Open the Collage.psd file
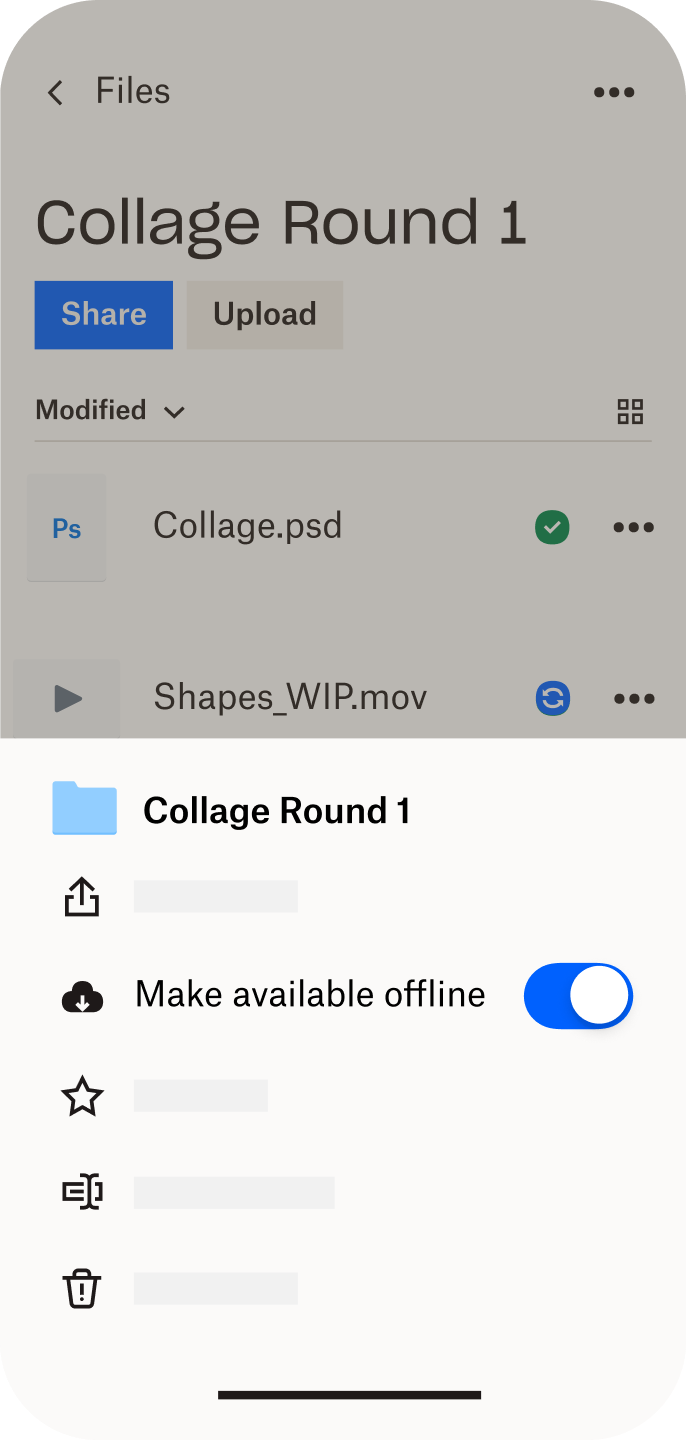Image resolution: width=686 pixels, height=1440 pixels. [247, 526]
